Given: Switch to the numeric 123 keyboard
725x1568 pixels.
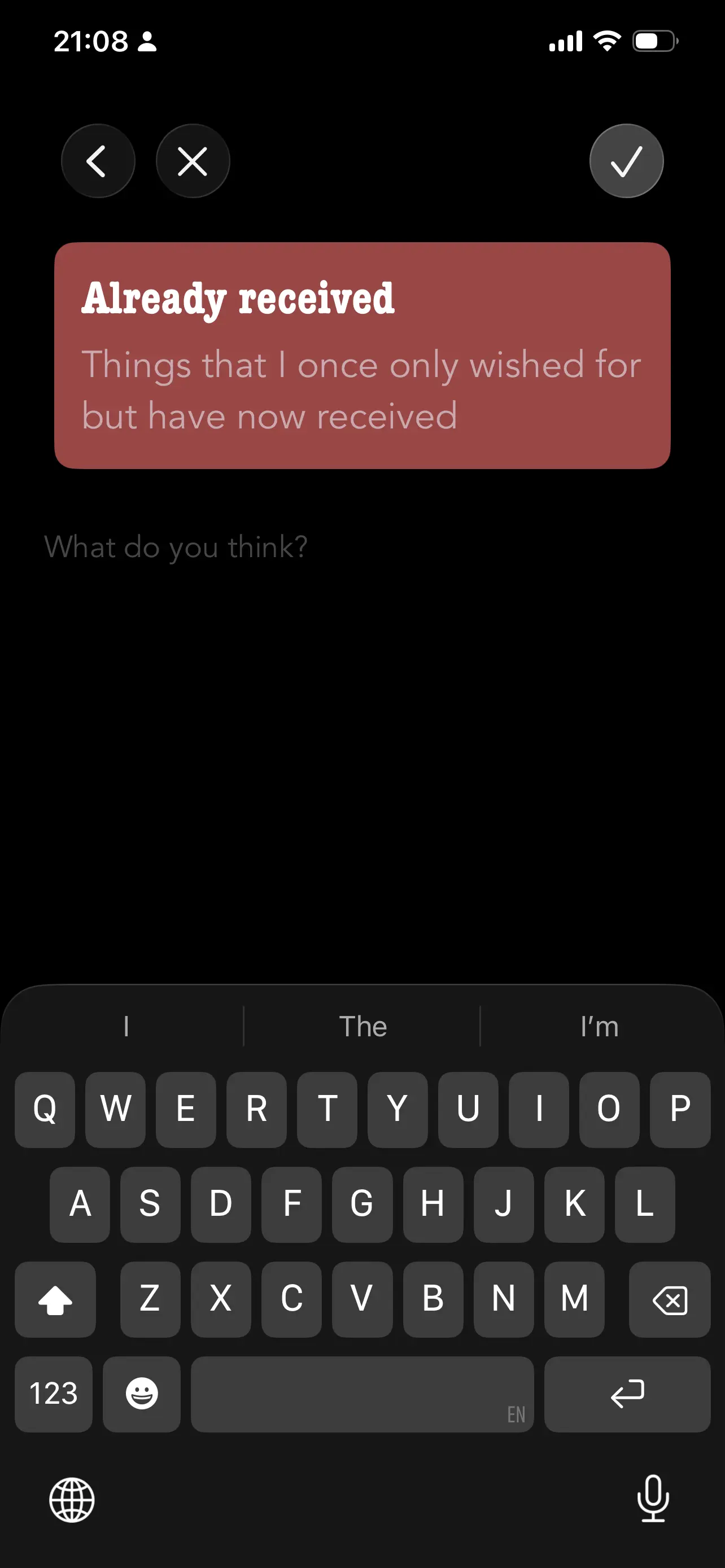Looking at the screenshot, I should (x=54, y=1395).
